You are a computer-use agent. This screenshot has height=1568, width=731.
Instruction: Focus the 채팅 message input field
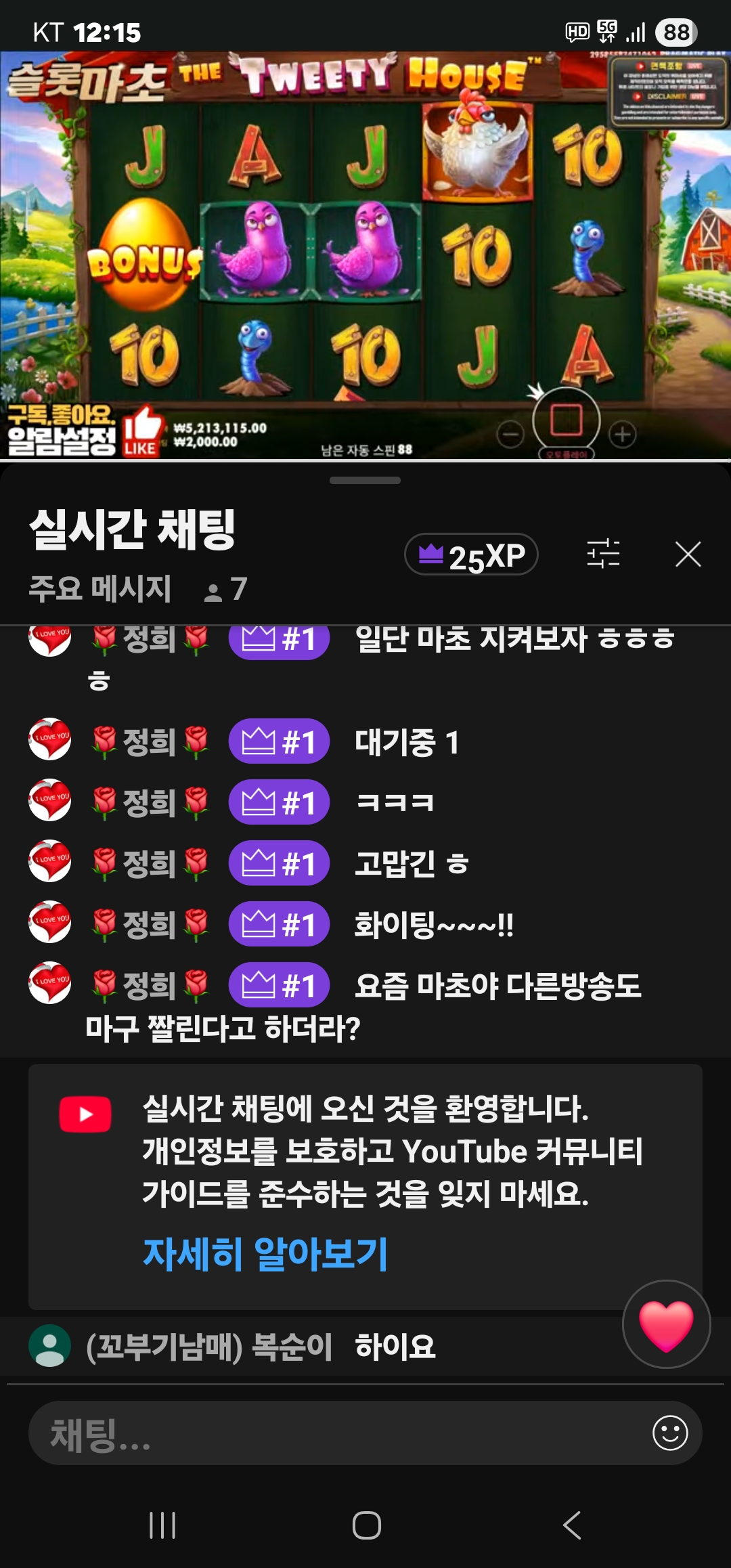click(338, 1433)
